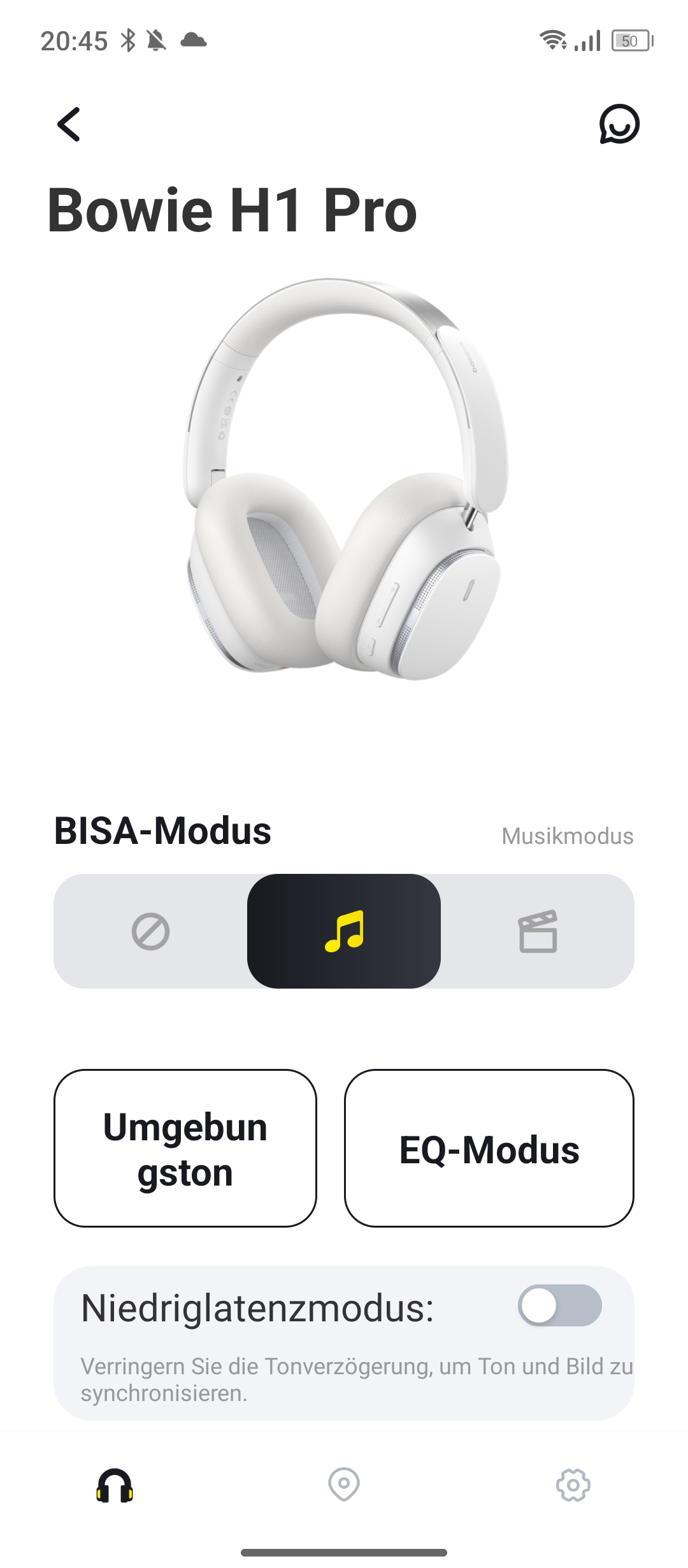Switch BISA mode to the movie clapperboard
The height and width of the screenshot is (1568, 688).
[x=538, y=931]
